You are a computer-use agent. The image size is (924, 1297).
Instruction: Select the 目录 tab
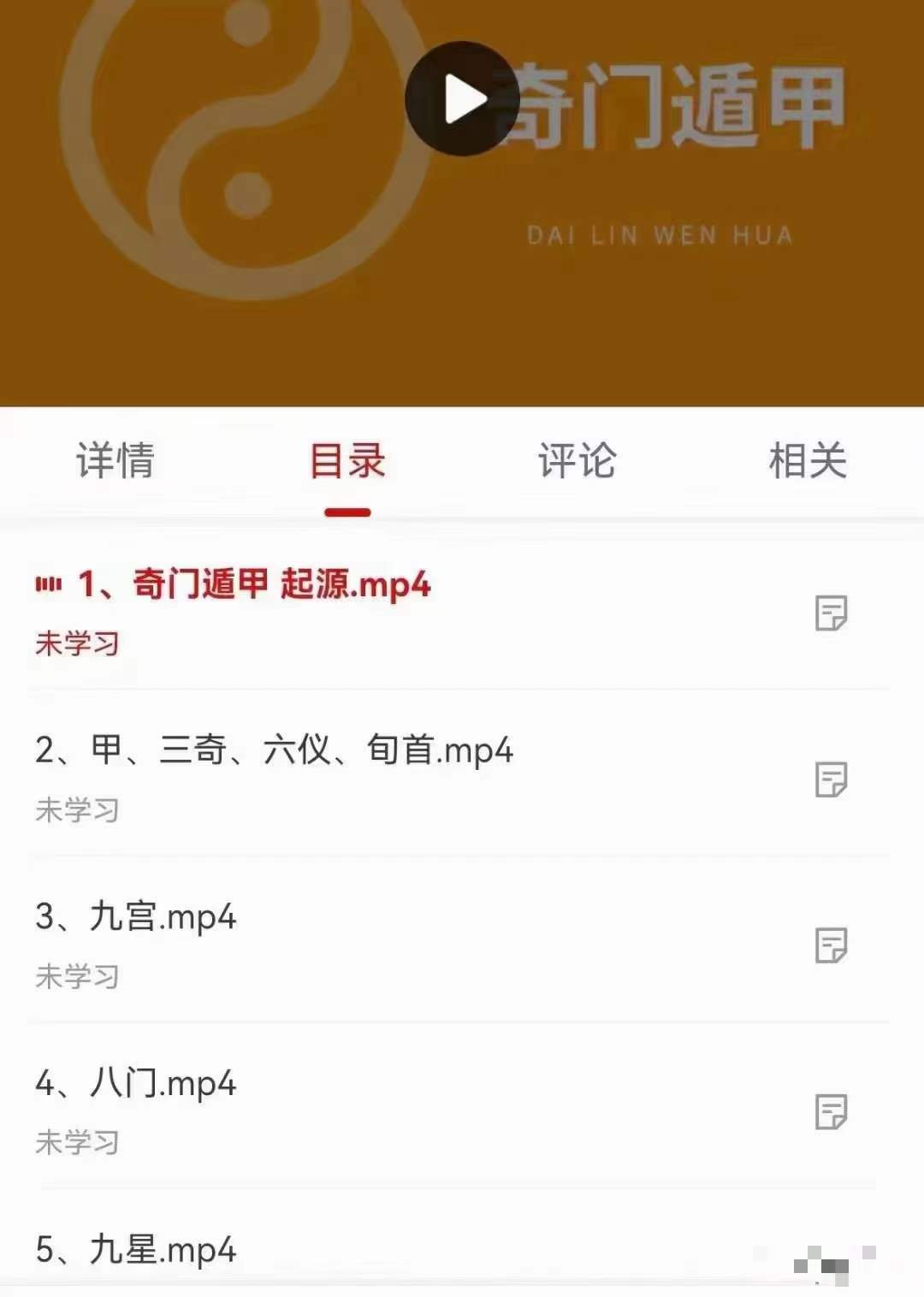(x=346, y=460)
